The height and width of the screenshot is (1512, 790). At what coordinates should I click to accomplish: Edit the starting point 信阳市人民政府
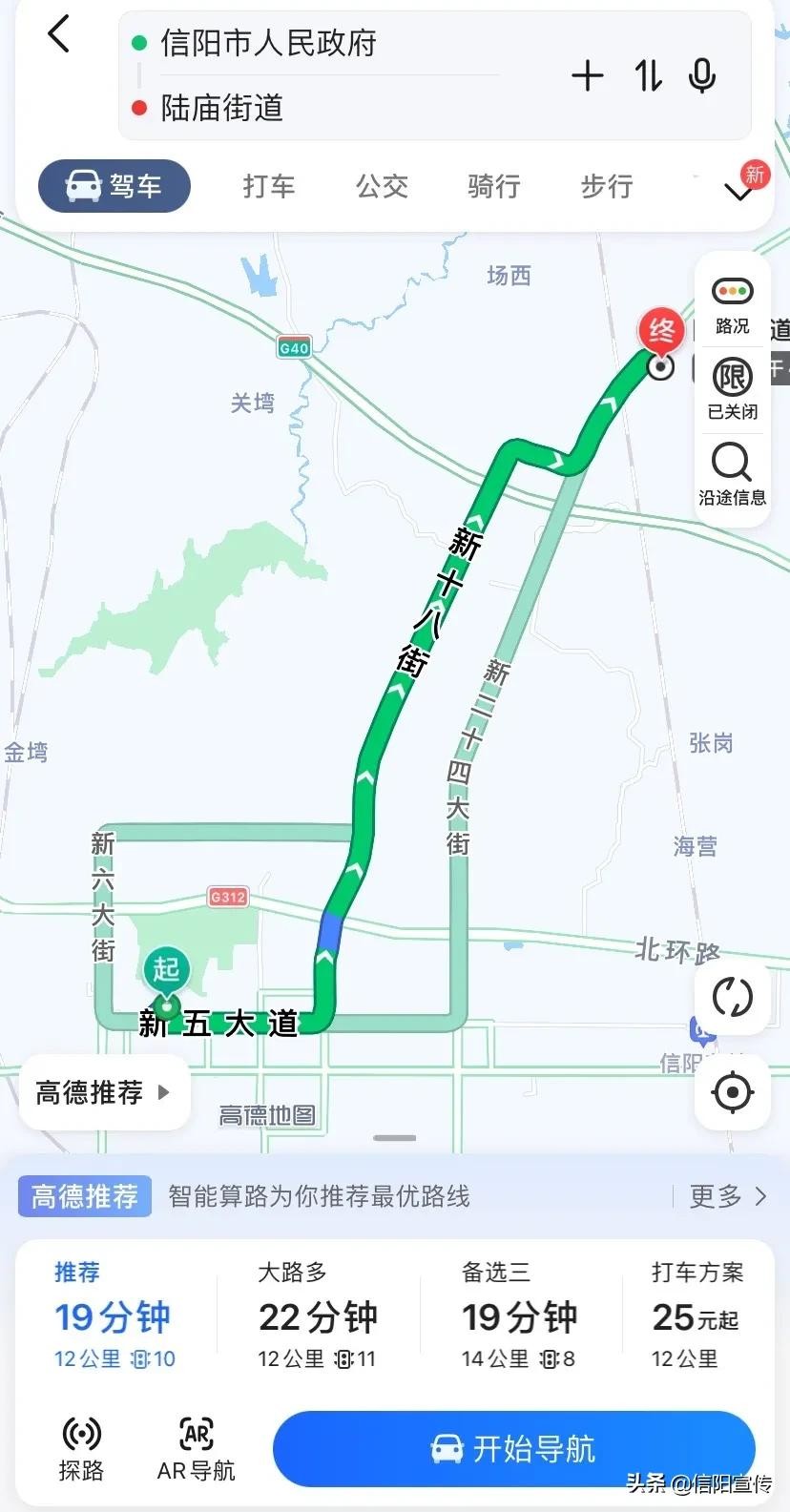268,43
